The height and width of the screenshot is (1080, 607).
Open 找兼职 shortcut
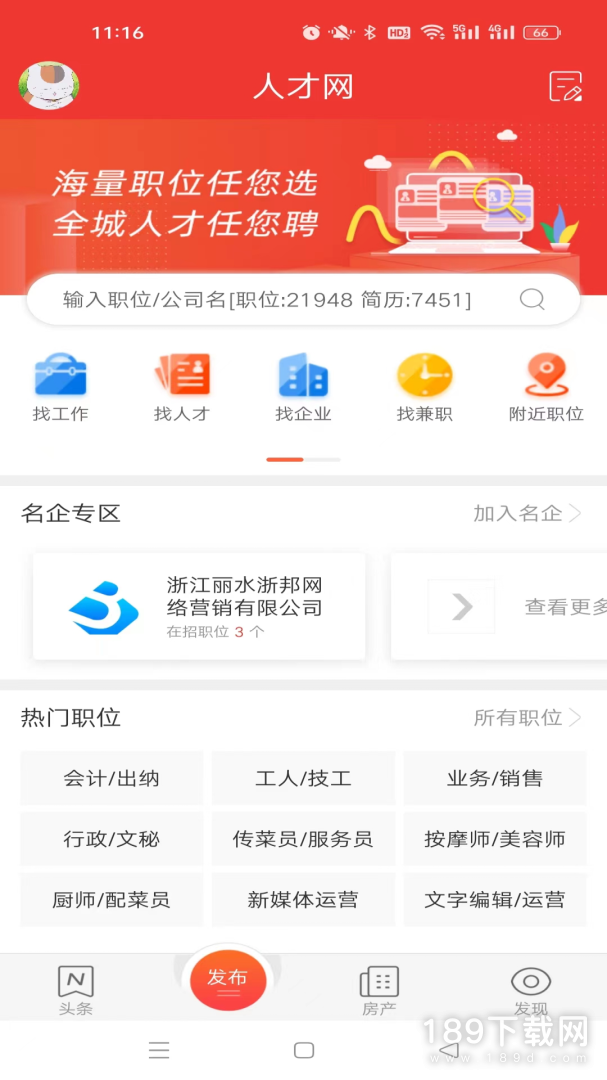[425, 388]
